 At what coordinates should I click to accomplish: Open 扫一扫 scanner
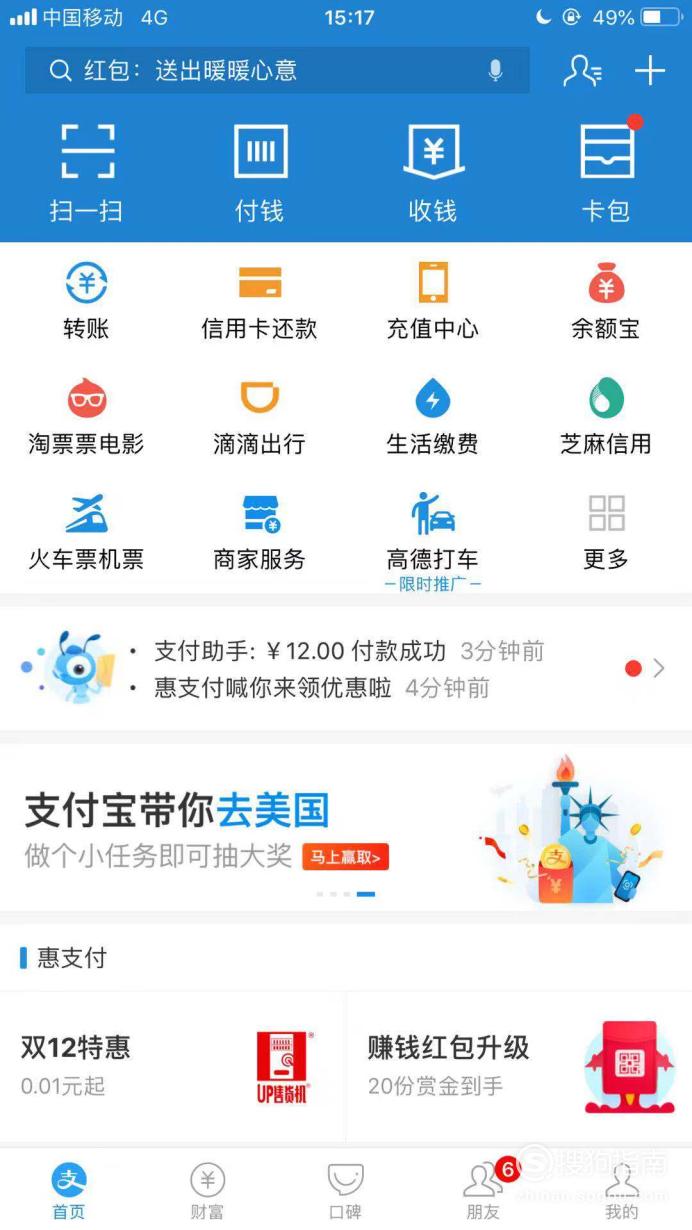(x=87, y=174)
